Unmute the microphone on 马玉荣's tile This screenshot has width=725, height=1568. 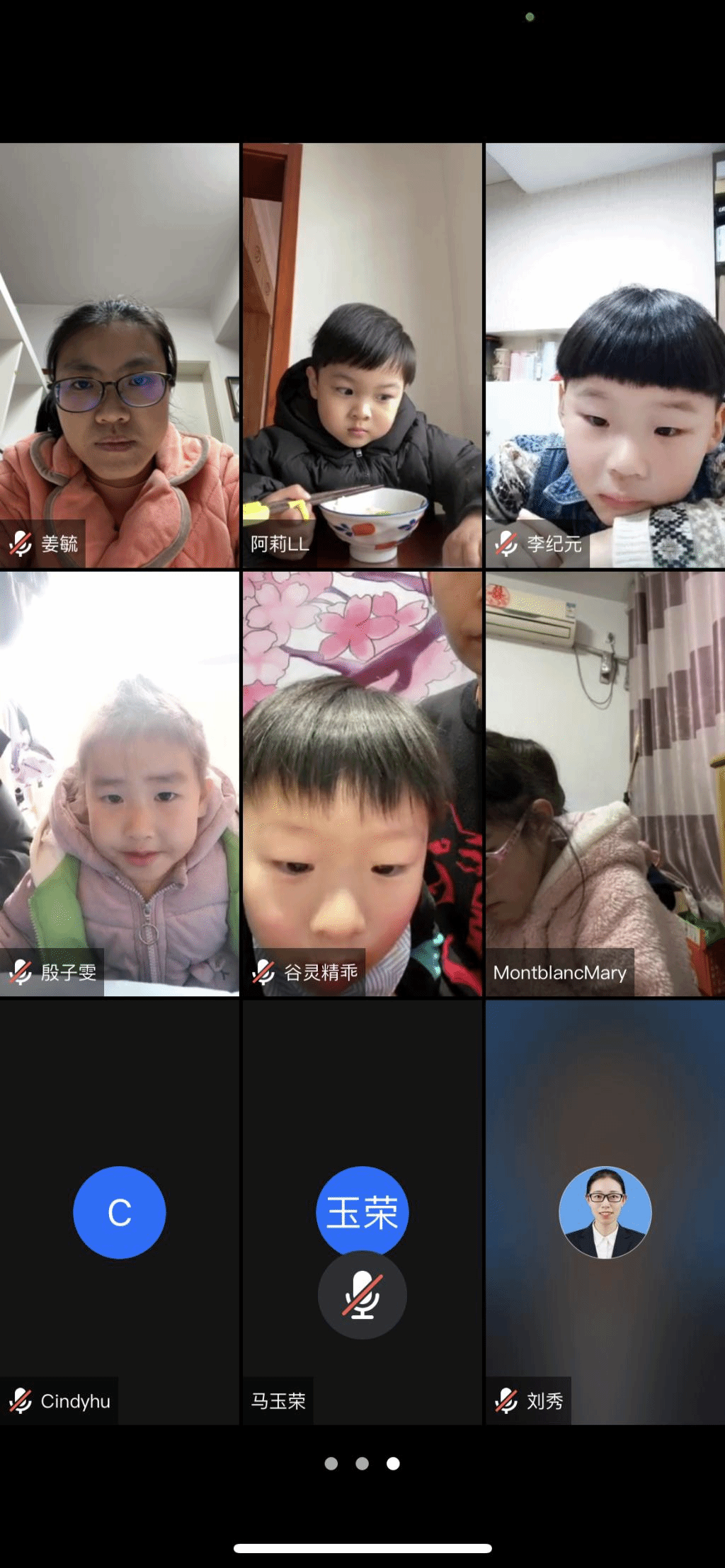pyautogui.click(x=362, y=1294)
